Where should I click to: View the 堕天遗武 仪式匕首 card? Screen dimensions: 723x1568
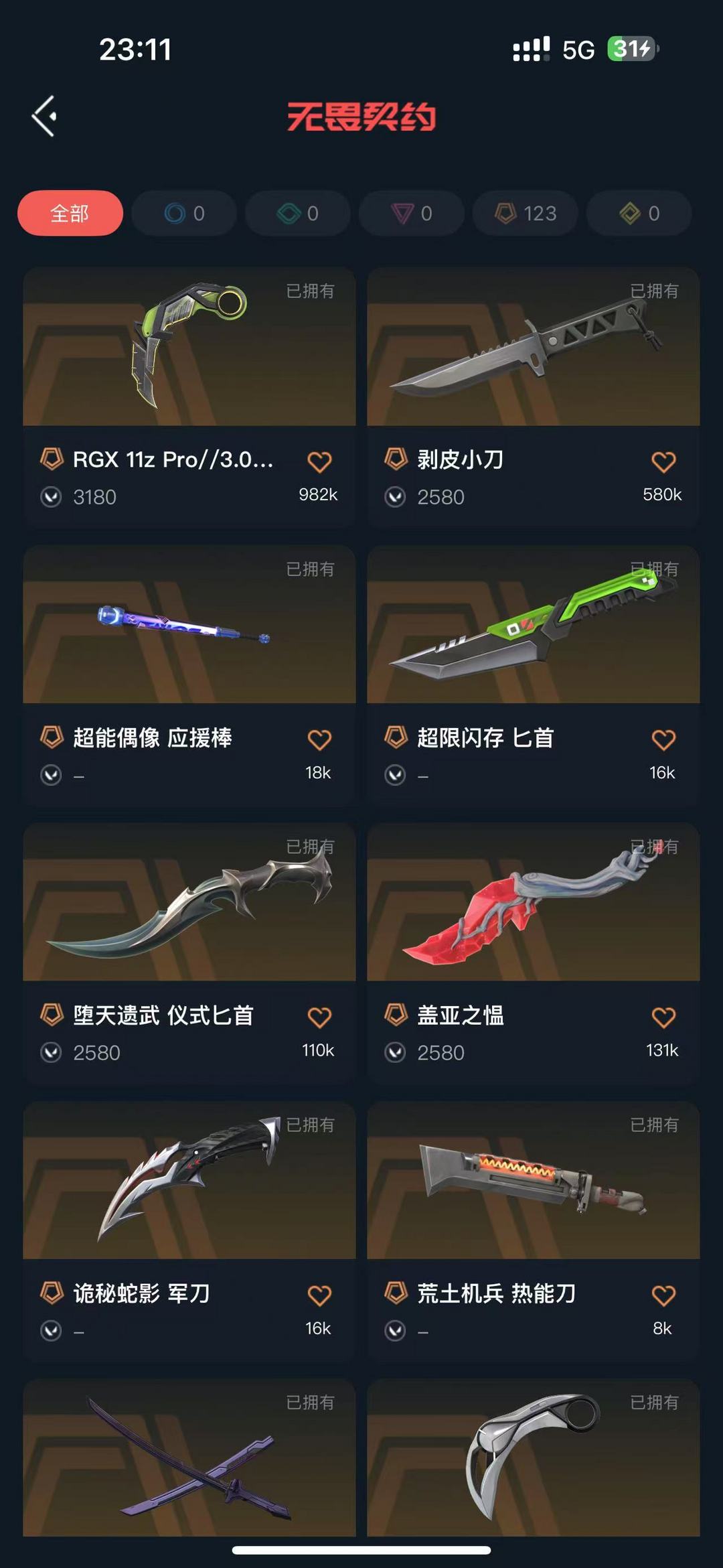(x=189, y=953)
